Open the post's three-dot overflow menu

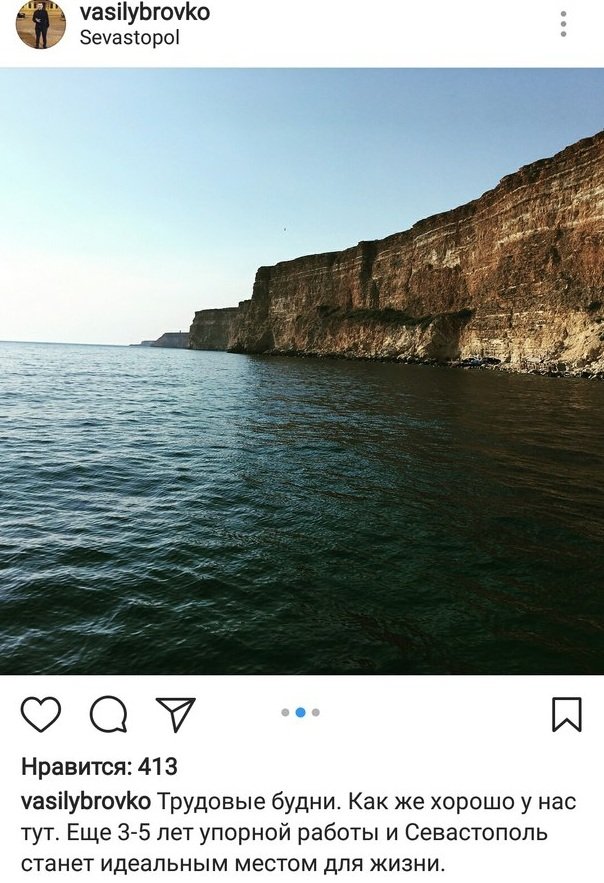tap(563, 24)
